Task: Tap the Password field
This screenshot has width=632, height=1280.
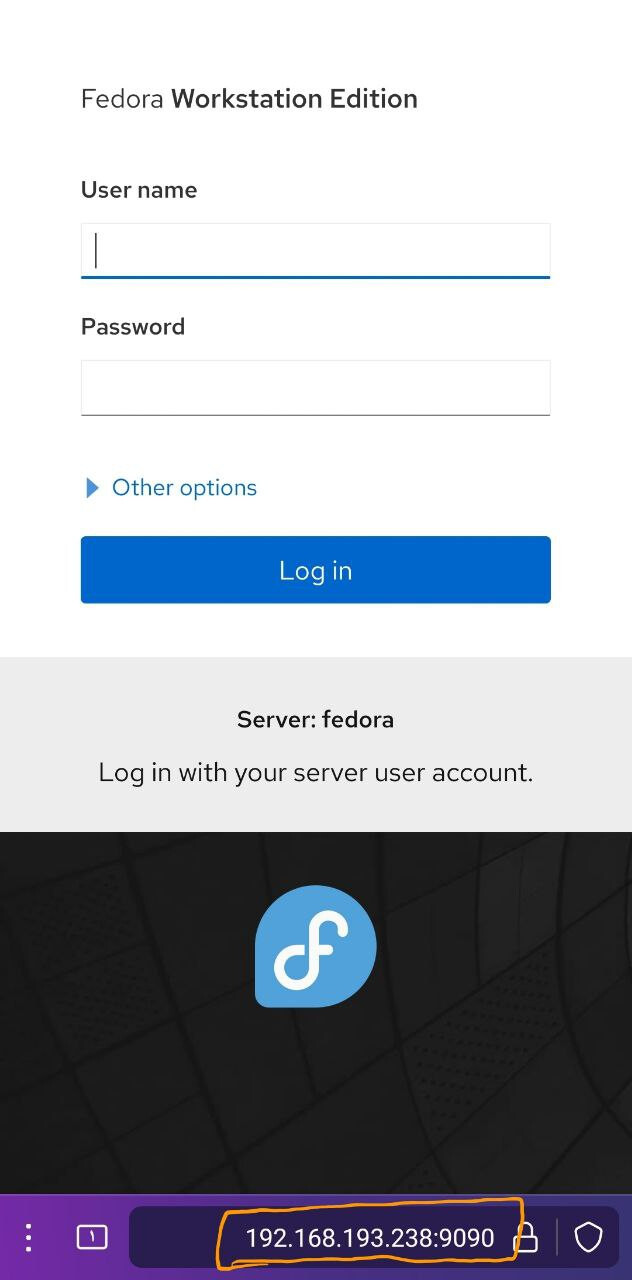Action: pyautogui.click(x=315, y=387)
